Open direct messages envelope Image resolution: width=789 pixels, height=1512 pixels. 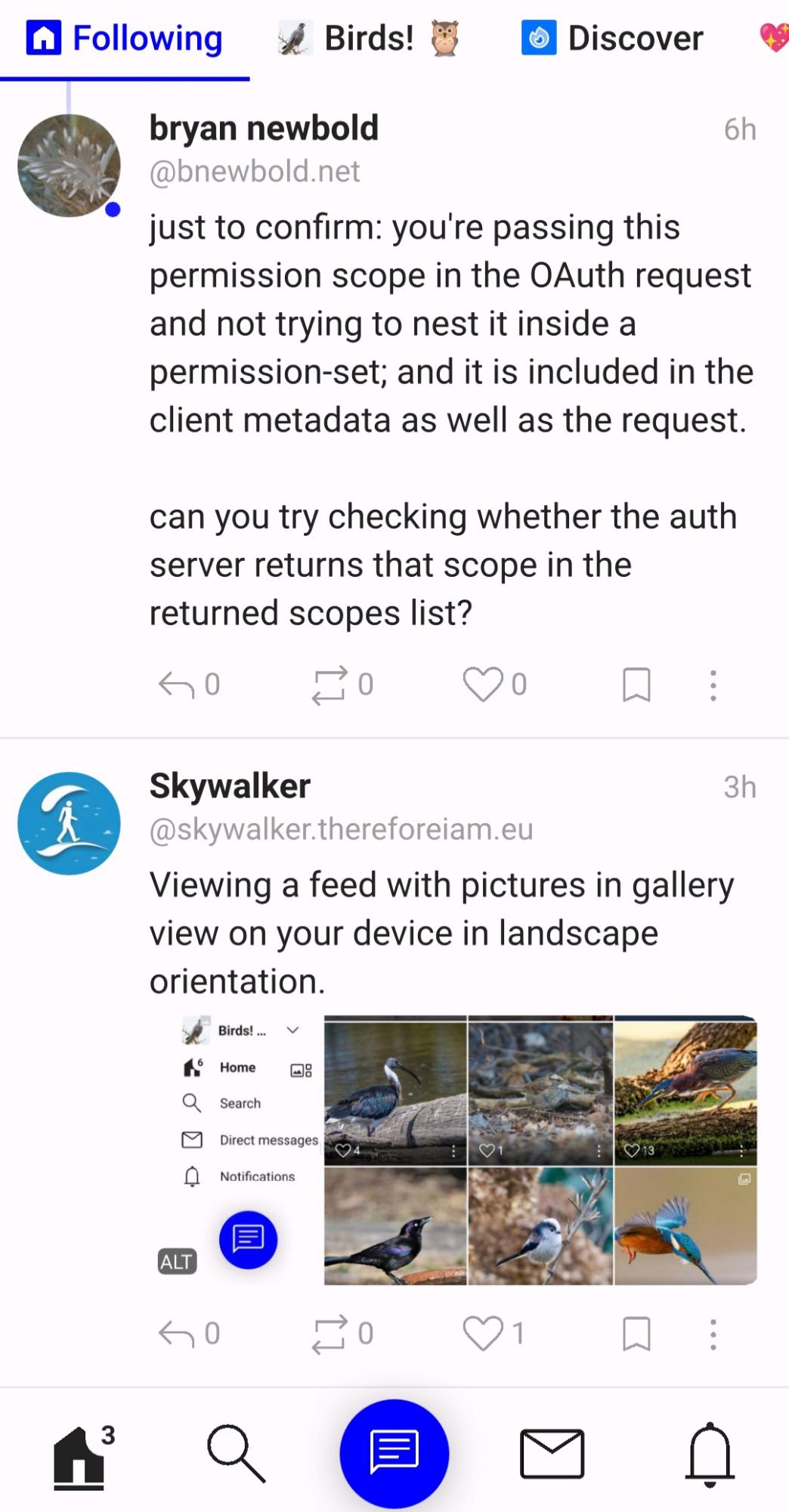tap(552, 1453)
